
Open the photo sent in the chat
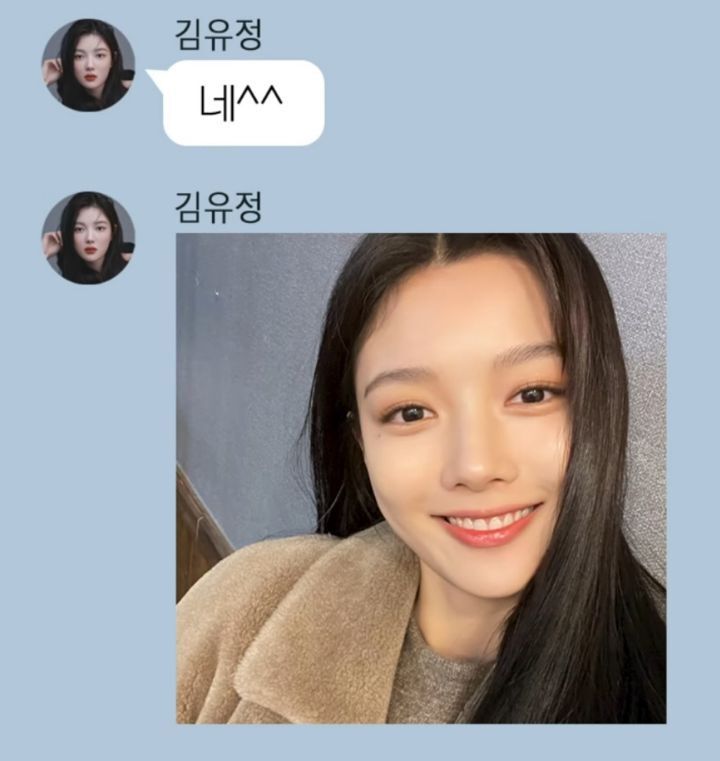pyautogui.click(x=421, y=478)
